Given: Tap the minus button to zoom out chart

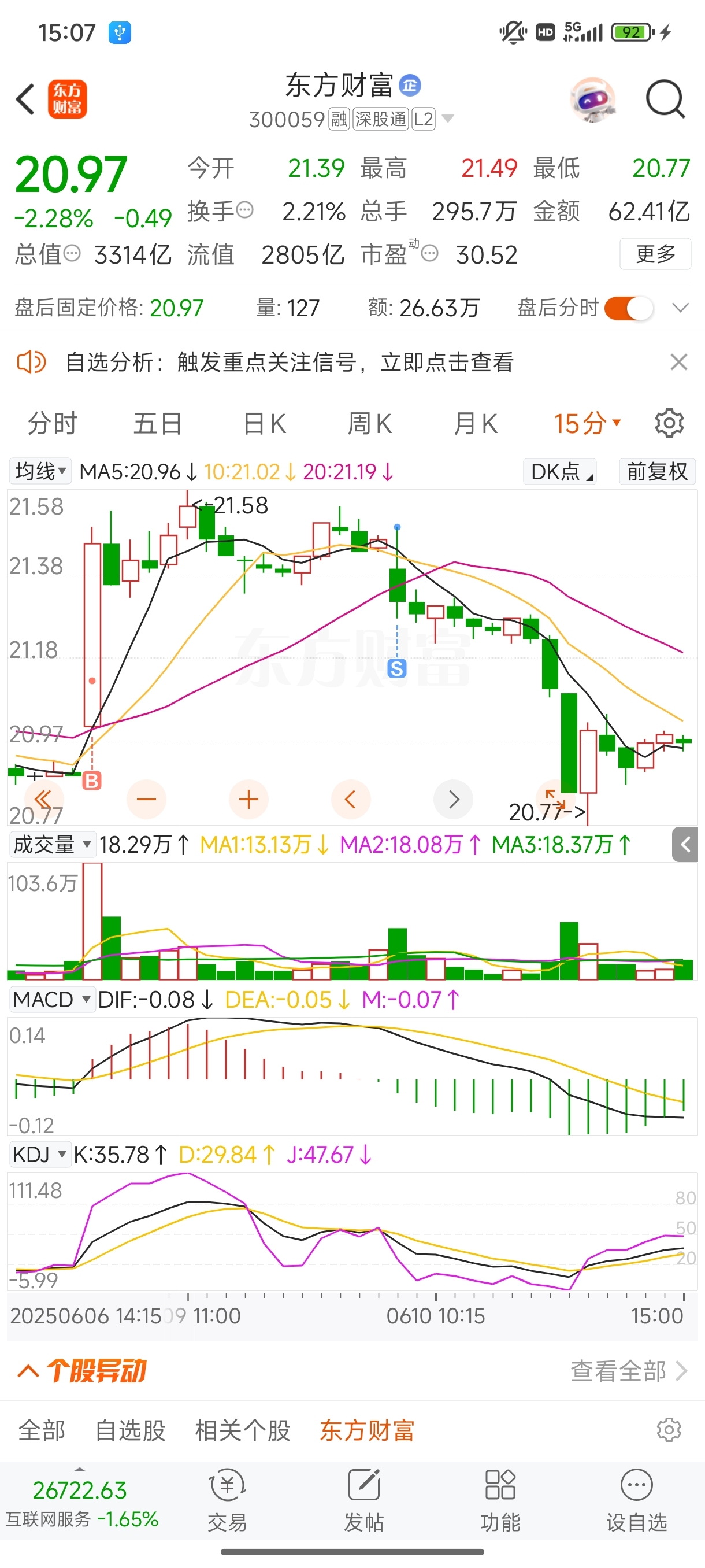Looking at the screenshot, I should click(x=146, y=799).
